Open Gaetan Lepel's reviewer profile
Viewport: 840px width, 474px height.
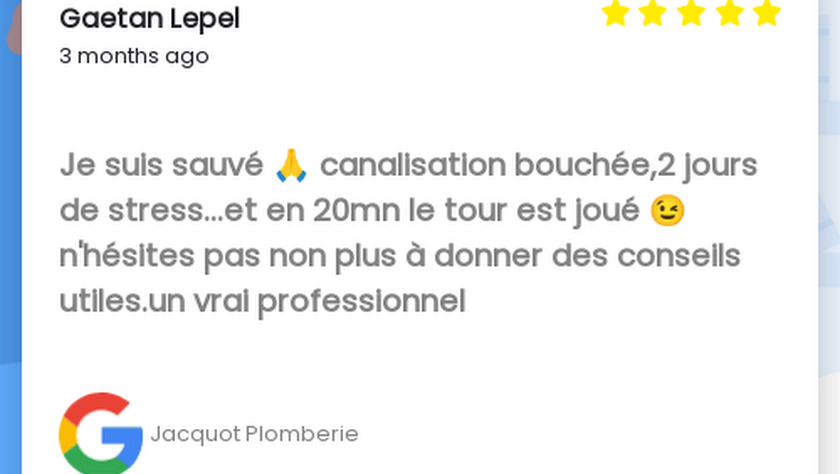[149, 19]
